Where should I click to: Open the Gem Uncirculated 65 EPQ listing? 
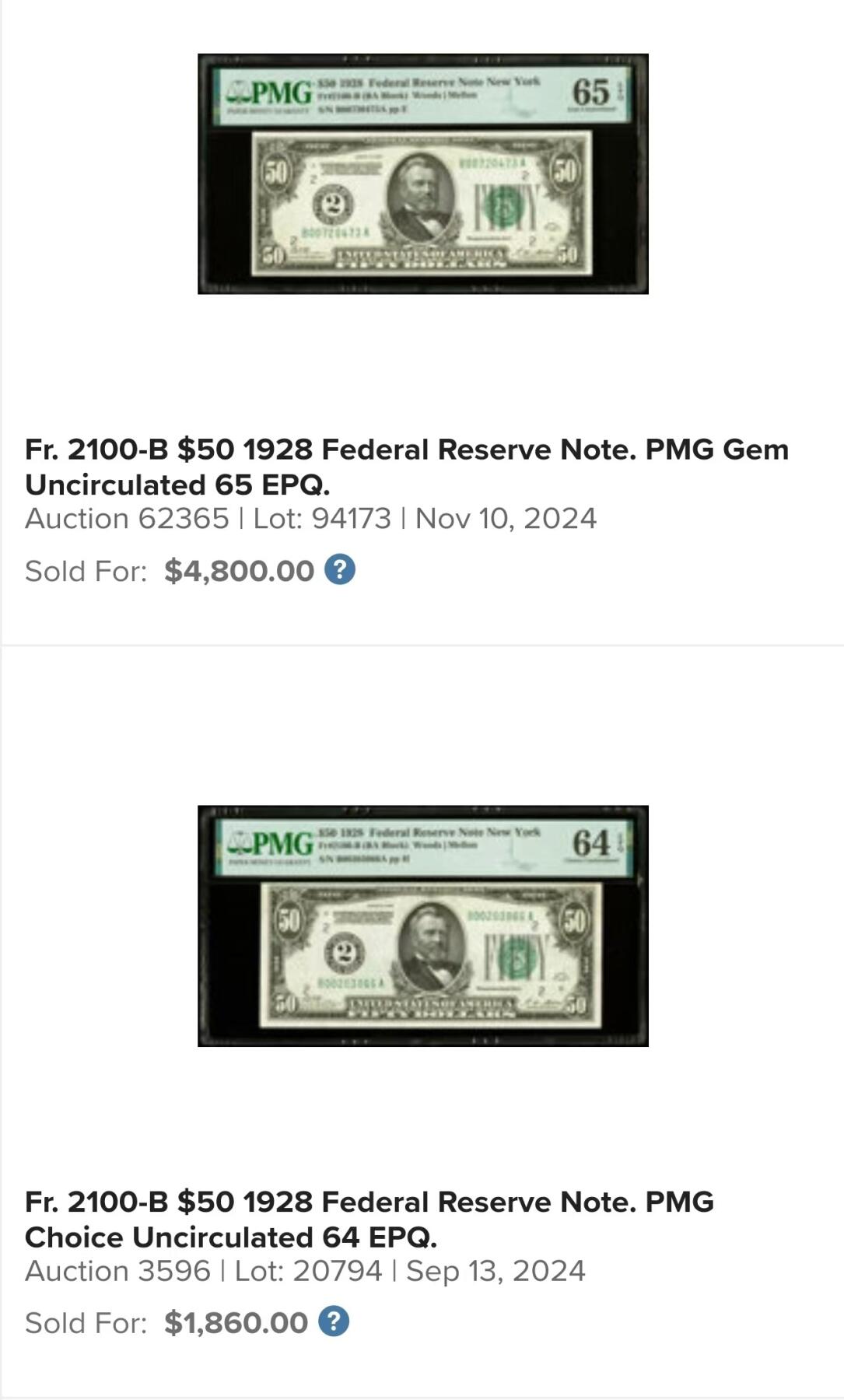[x=406, y=466]
